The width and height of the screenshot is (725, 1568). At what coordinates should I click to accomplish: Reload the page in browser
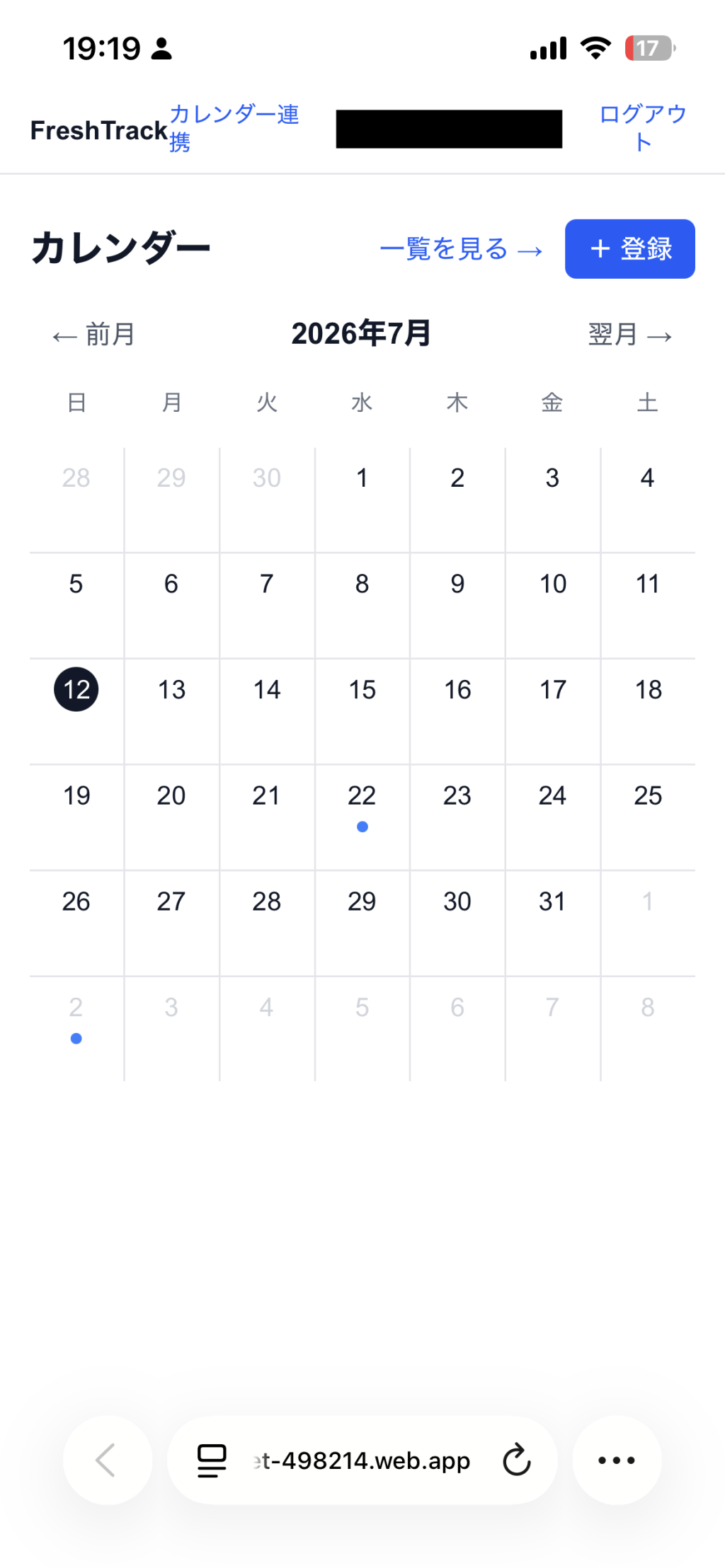(x=516, y=1460)
